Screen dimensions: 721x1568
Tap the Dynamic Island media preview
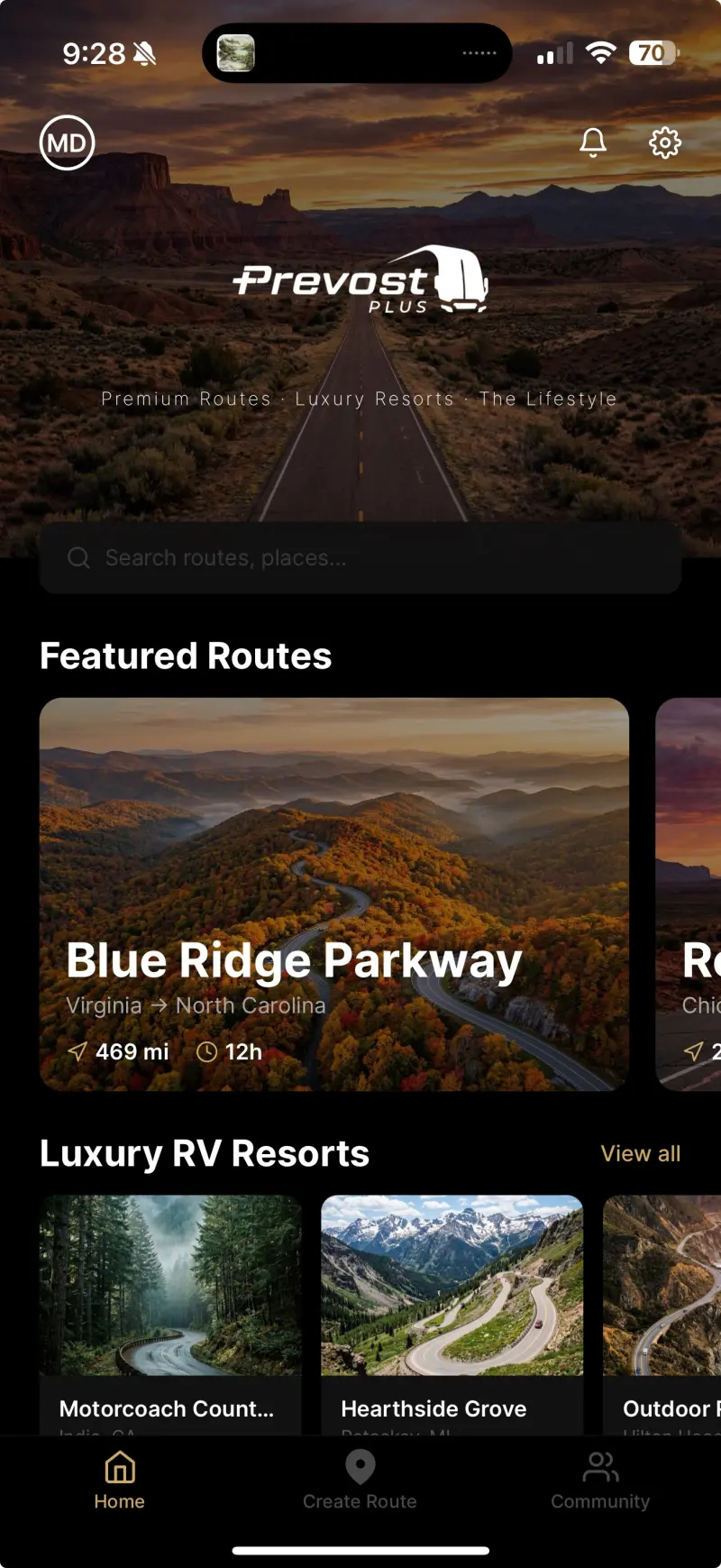[234, 52]
